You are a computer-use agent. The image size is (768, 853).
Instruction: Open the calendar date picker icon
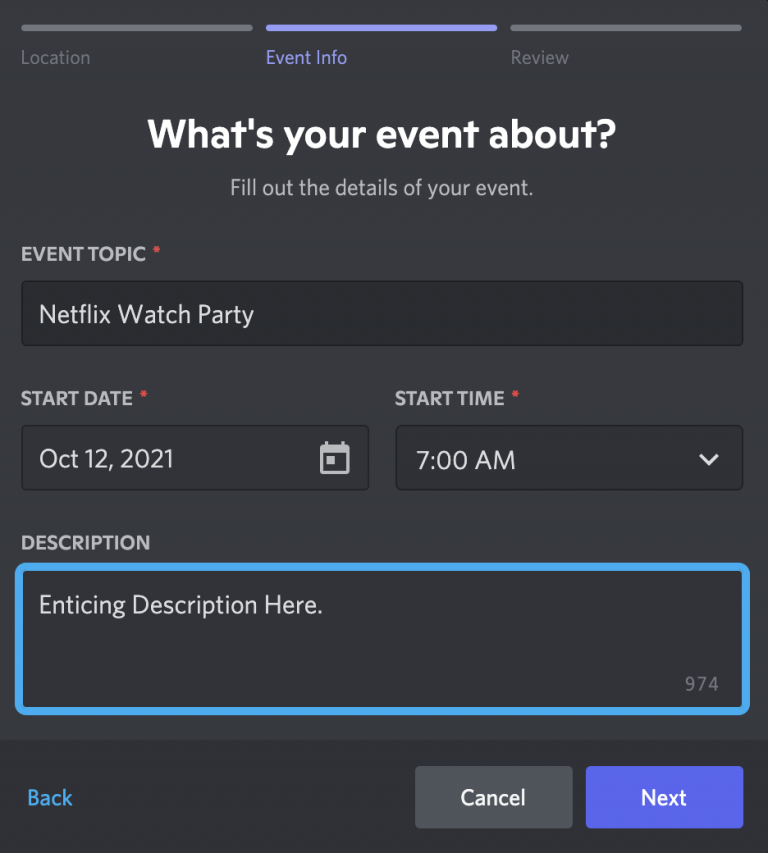tap(336, 458)
